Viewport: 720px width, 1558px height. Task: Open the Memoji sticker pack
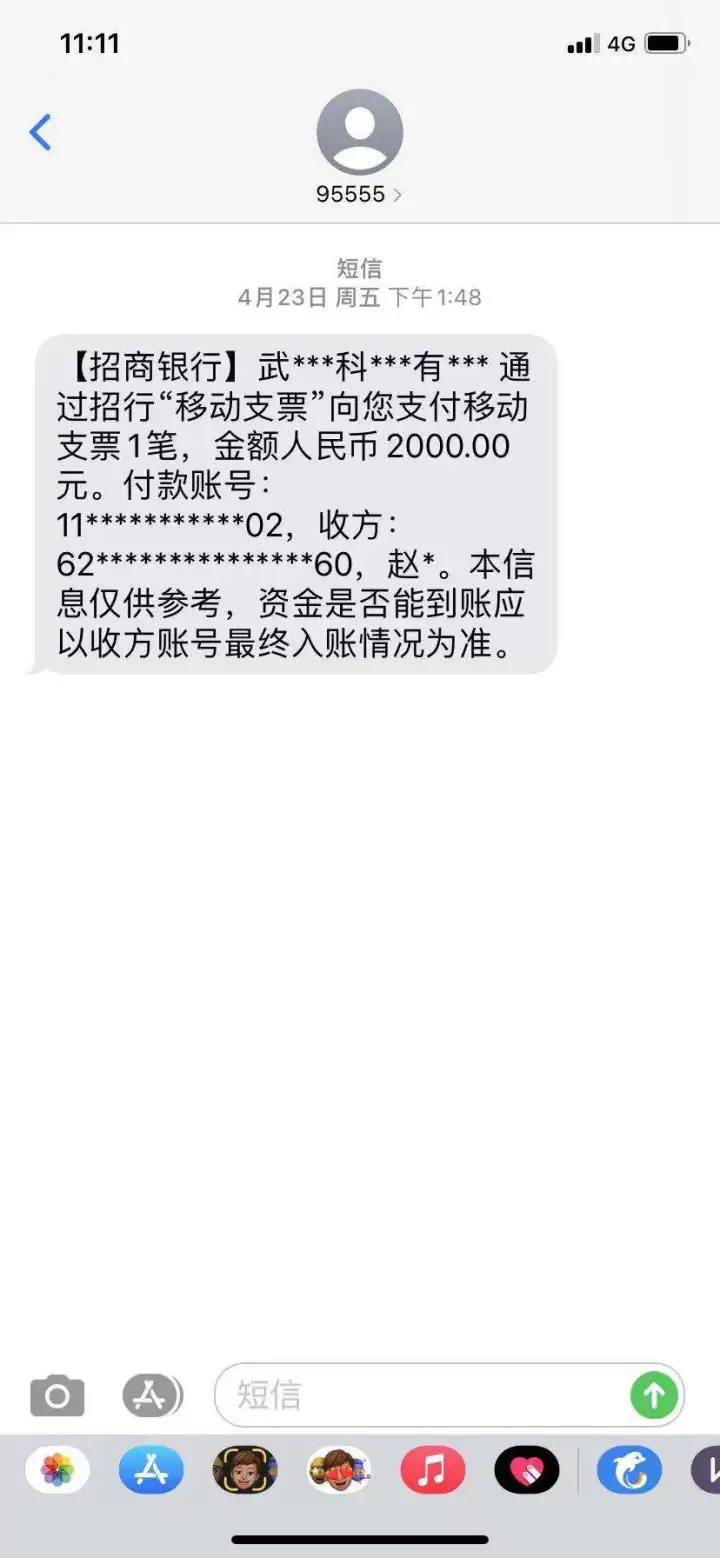(339, 1470)
